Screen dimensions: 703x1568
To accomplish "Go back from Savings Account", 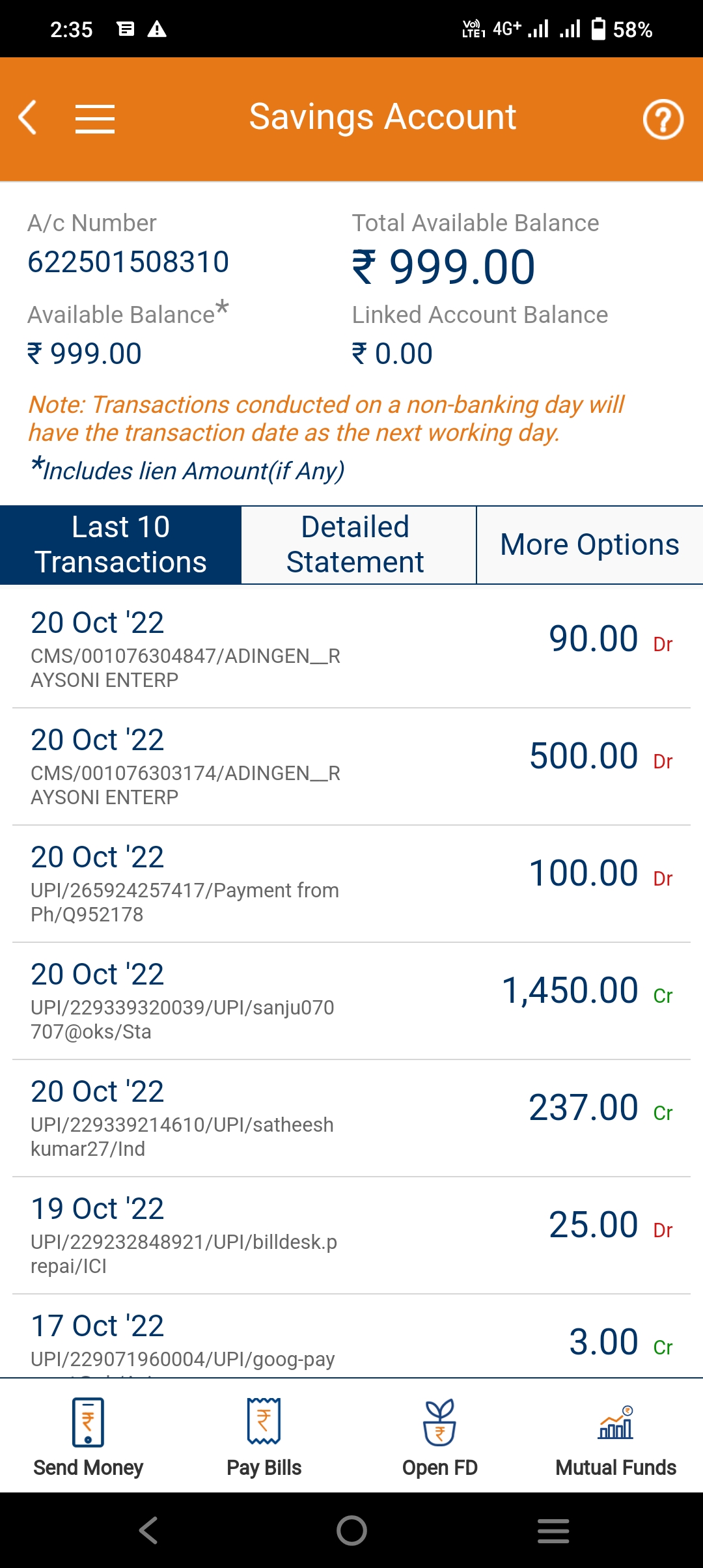I will click(27, 119).
